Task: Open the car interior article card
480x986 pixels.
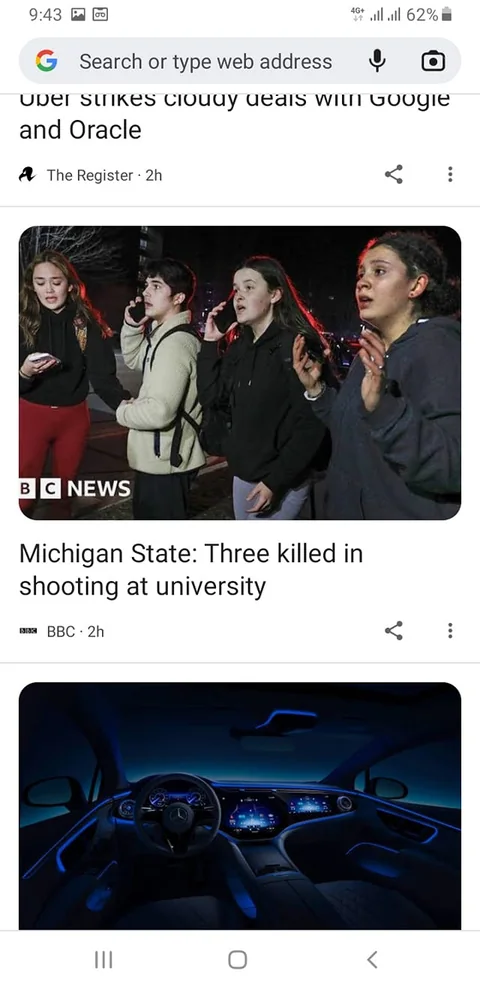Action: pyautogui.click(x=240, y=806)
